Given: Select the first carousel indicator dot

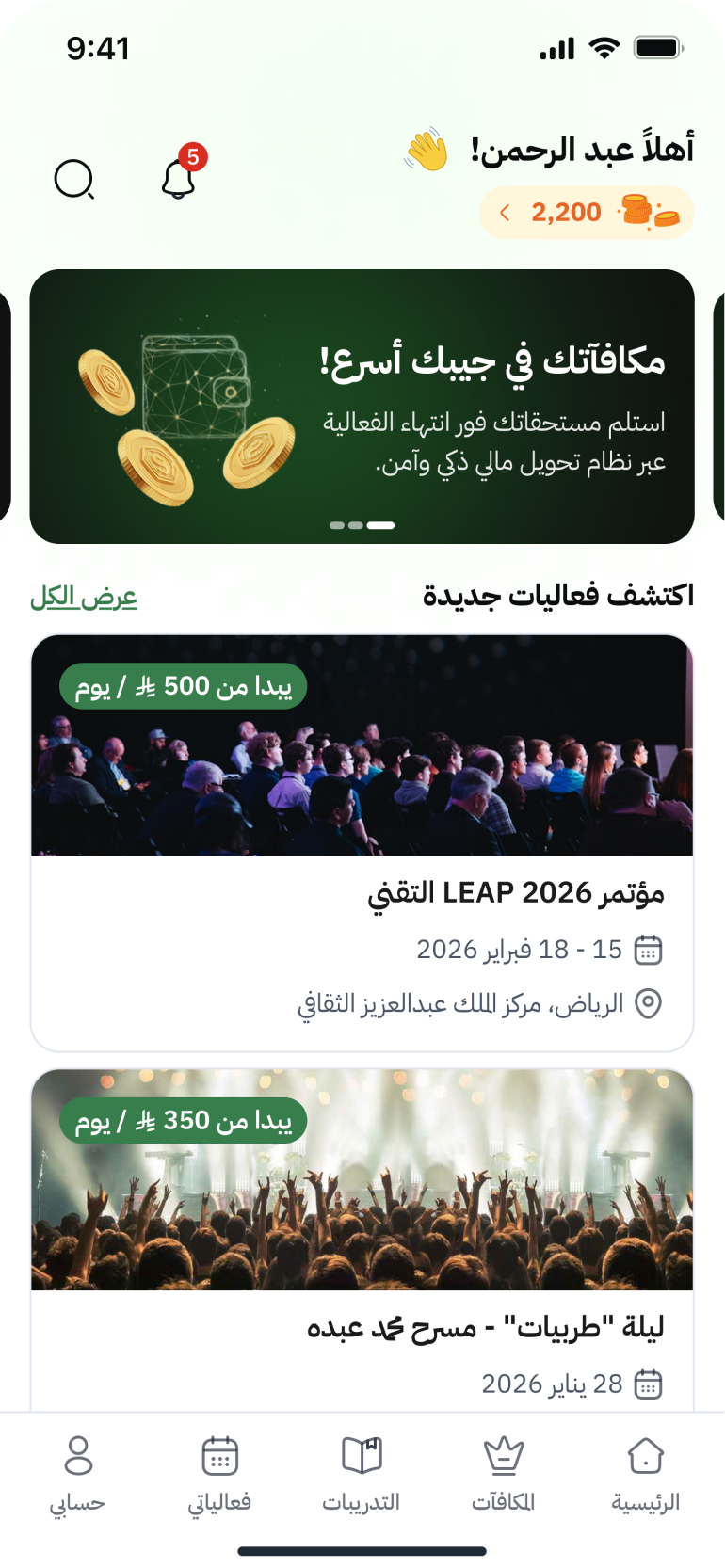Looking at the screenshot, I should pos(339,525).
